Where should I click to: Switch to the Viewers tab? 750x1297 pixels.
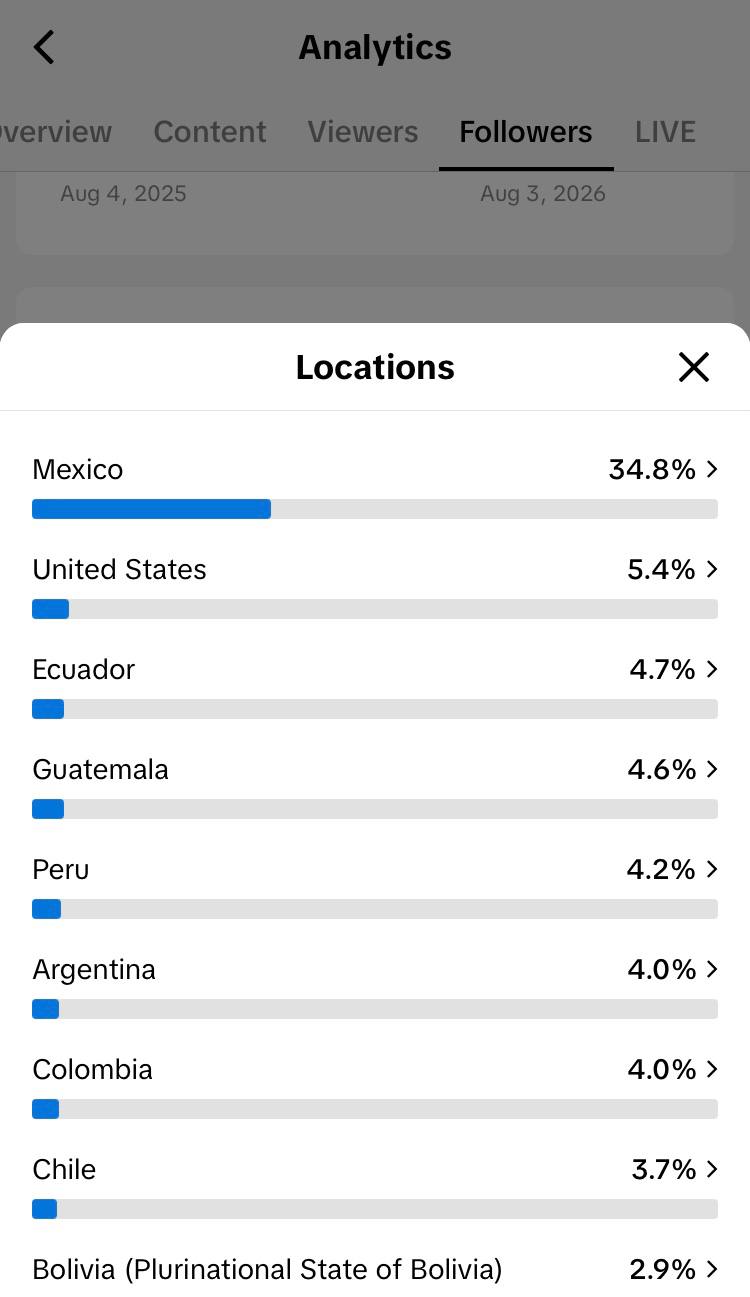363,132
